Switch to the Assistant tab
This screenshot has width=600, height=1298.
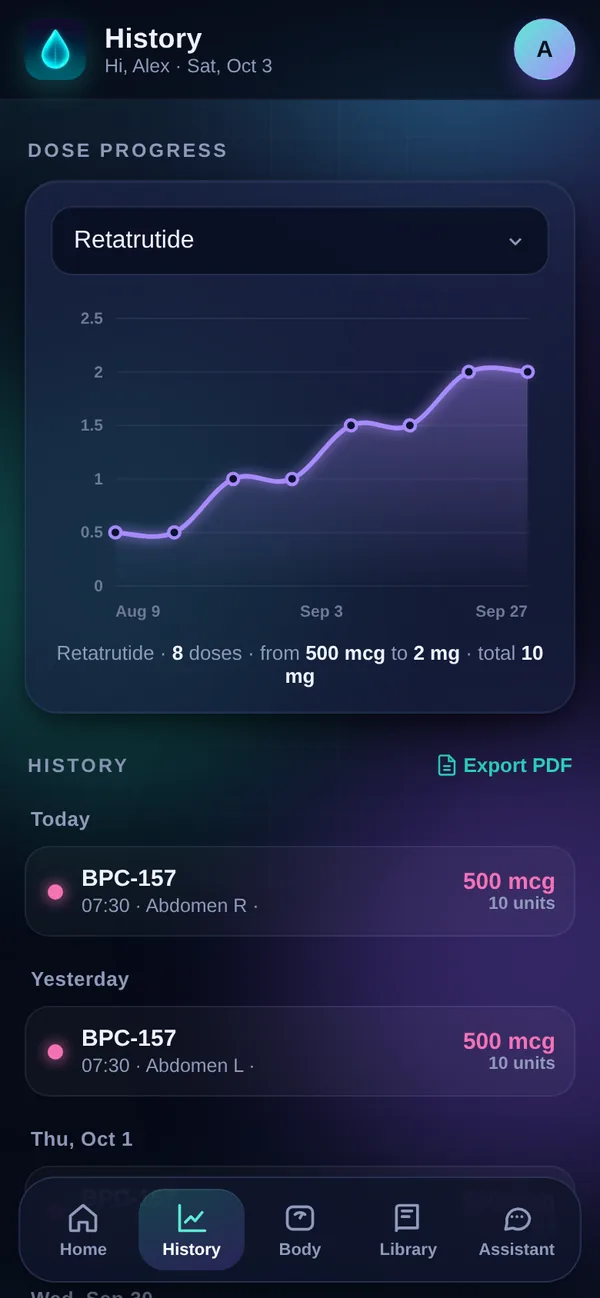(517, 1230)
